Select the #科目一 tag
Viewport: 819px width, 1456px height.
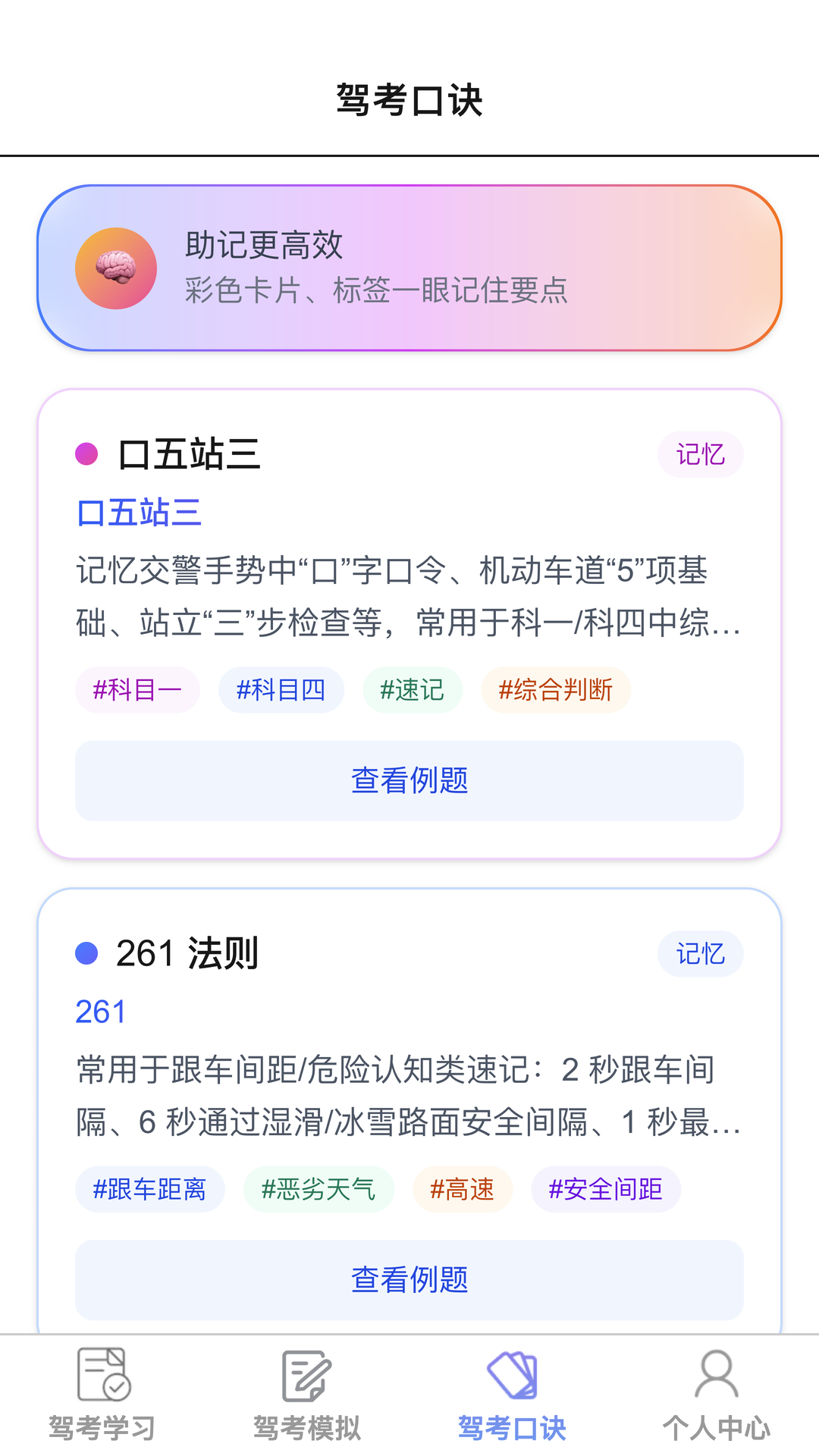137,689
